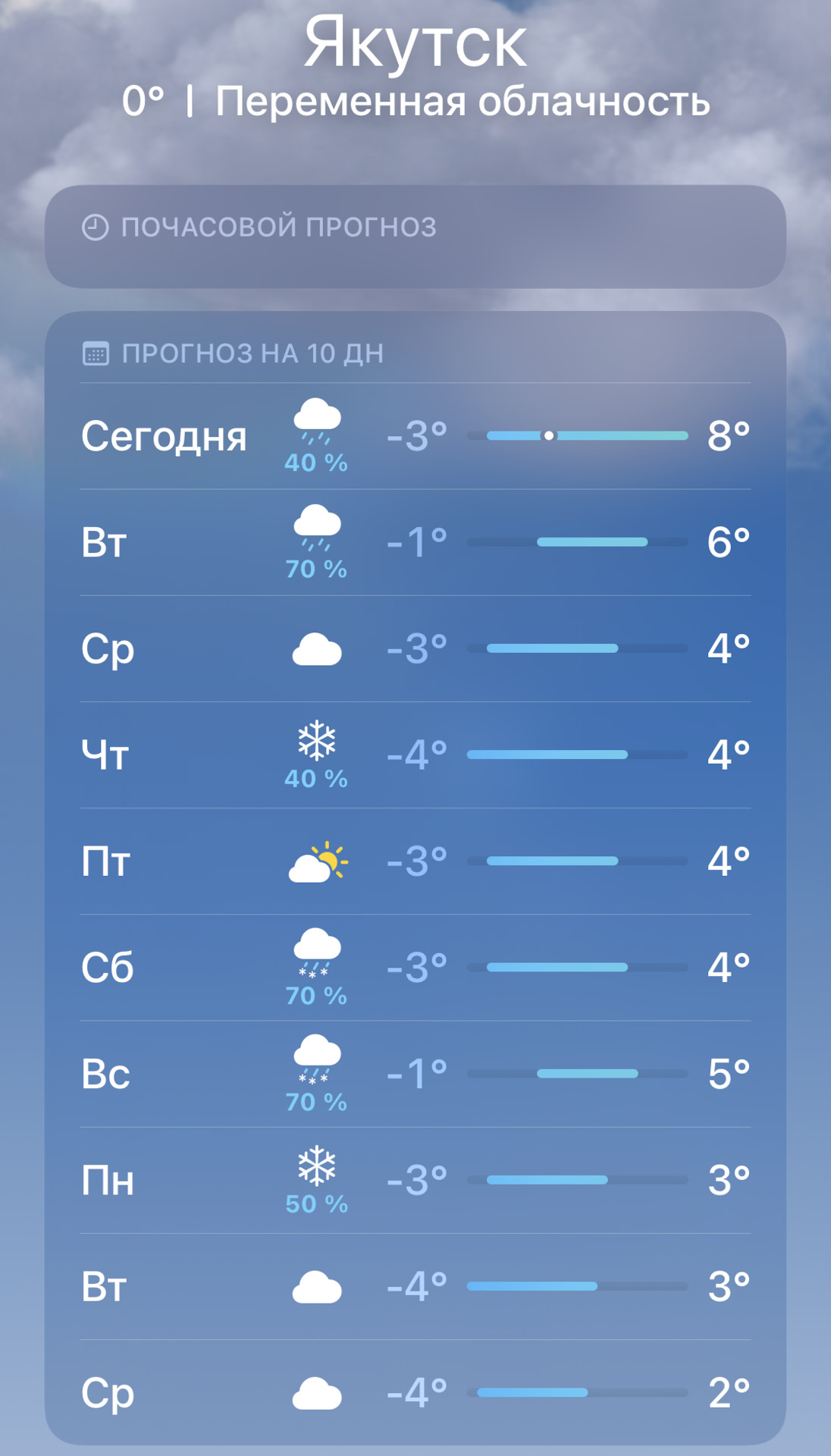Open the Вт row with 70% rain
This screenshot has height=1456, width=831.
tap(415, 542)
